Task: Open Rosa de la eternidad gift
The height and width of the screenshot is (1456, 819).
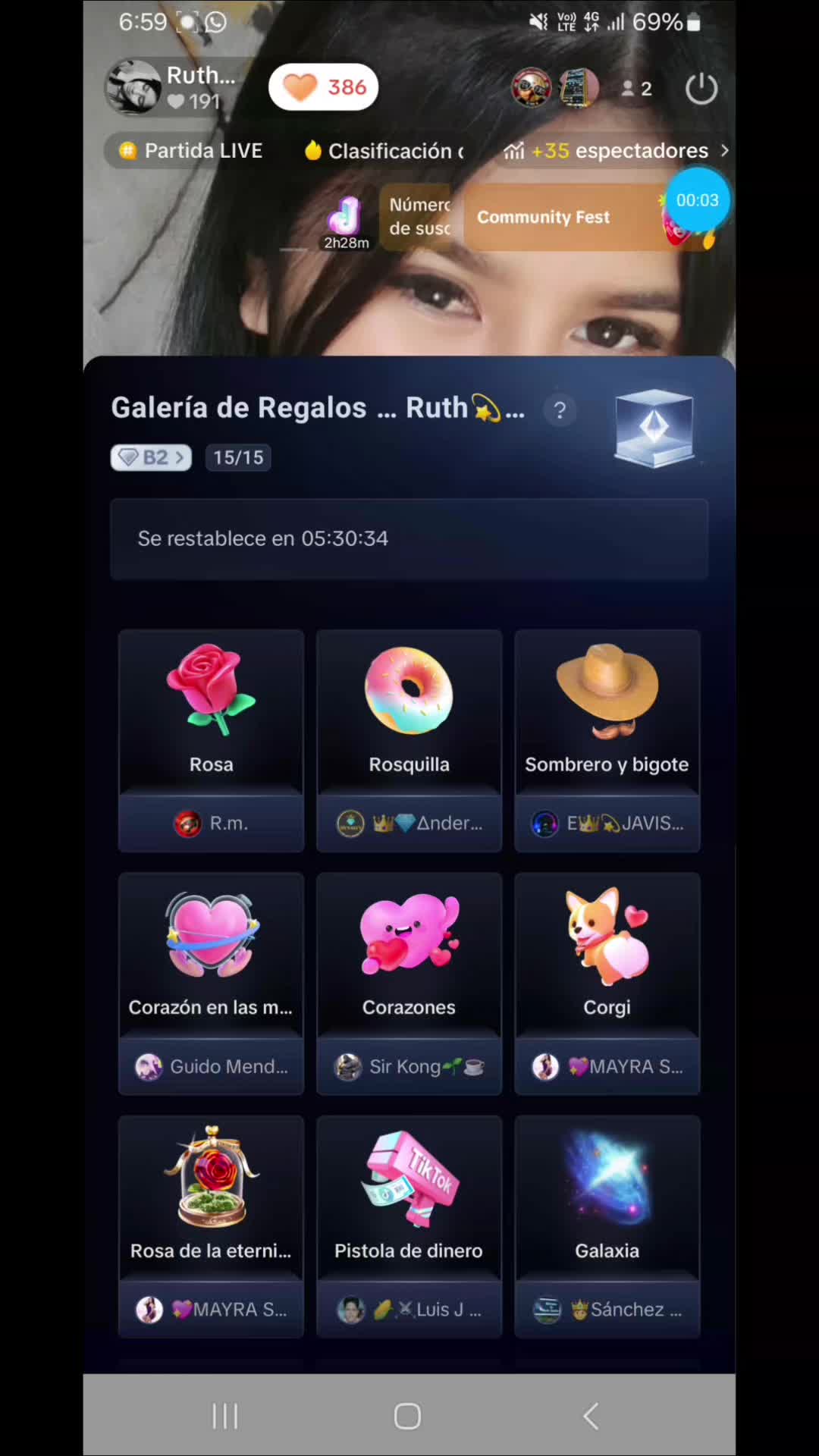Action: (x=211, y=1225)
